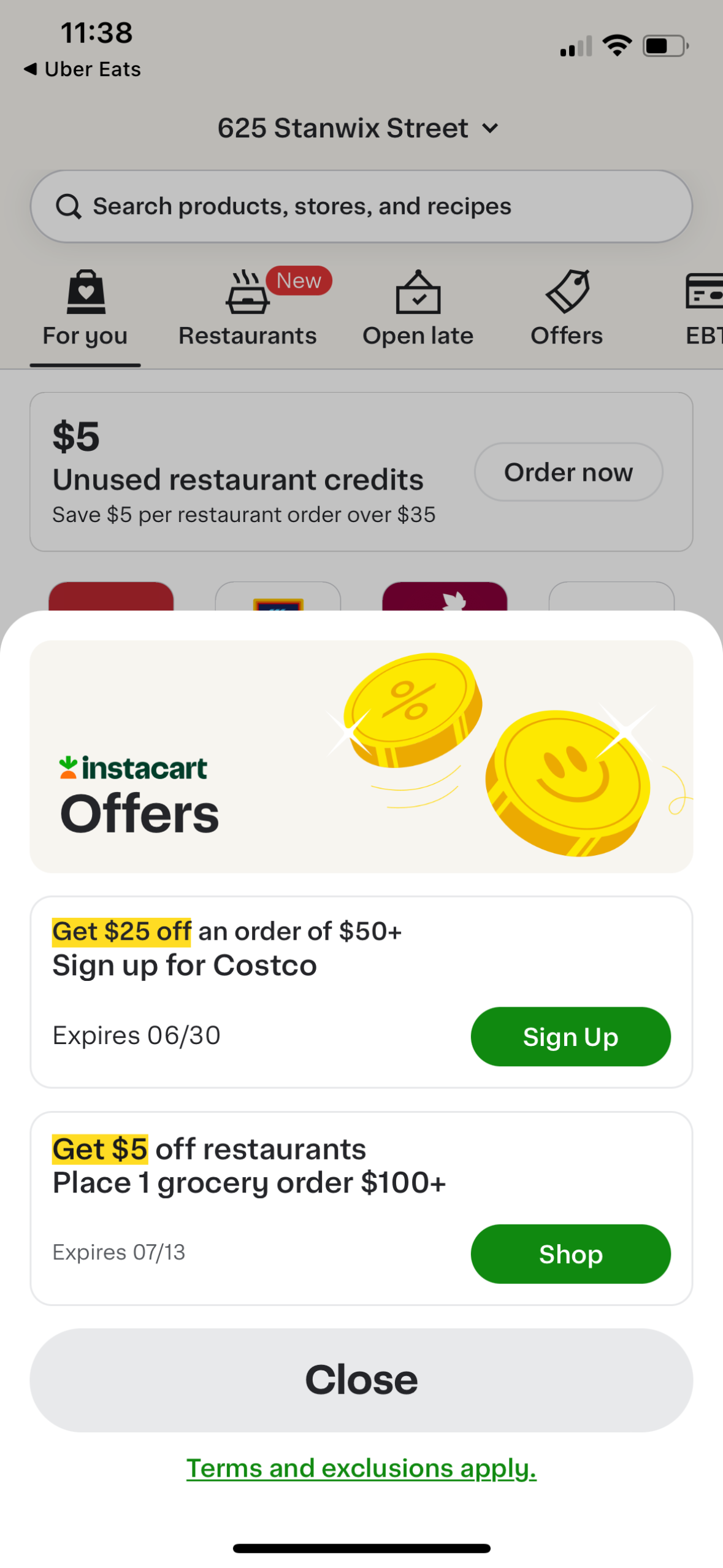Tap the search magnifying glass icon

[x=69, y=206]
